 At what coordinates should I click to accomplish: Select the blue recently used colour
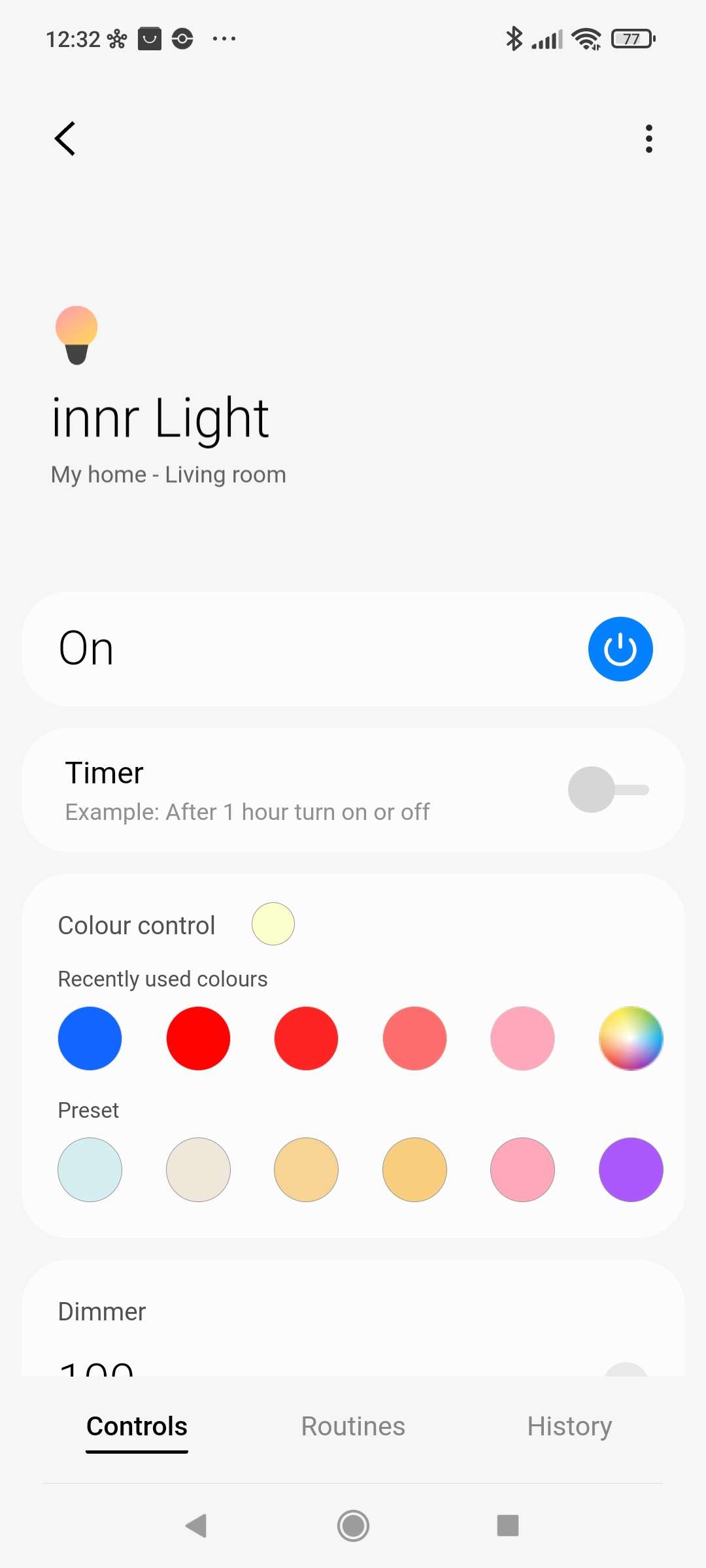tap(90, 1038)
